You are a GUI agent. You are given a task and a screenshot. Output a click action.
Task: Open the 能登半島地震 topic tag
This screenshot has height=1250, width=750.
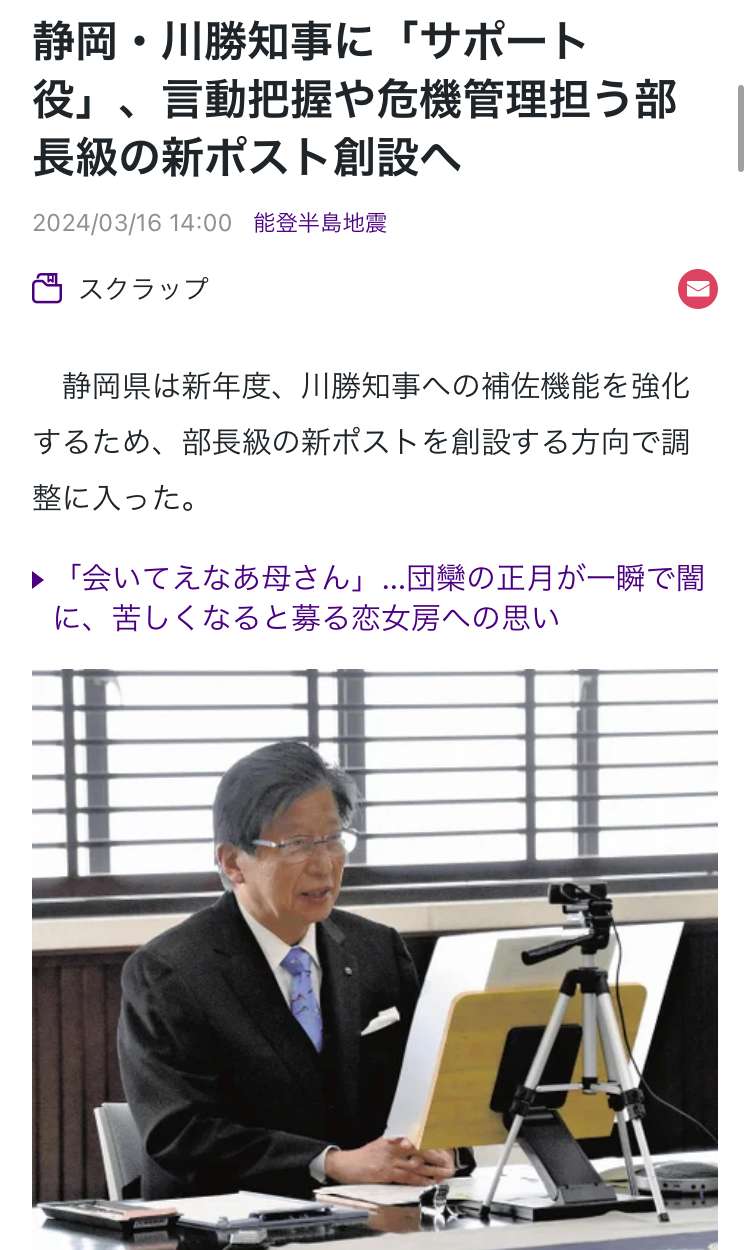click(320, 223)
